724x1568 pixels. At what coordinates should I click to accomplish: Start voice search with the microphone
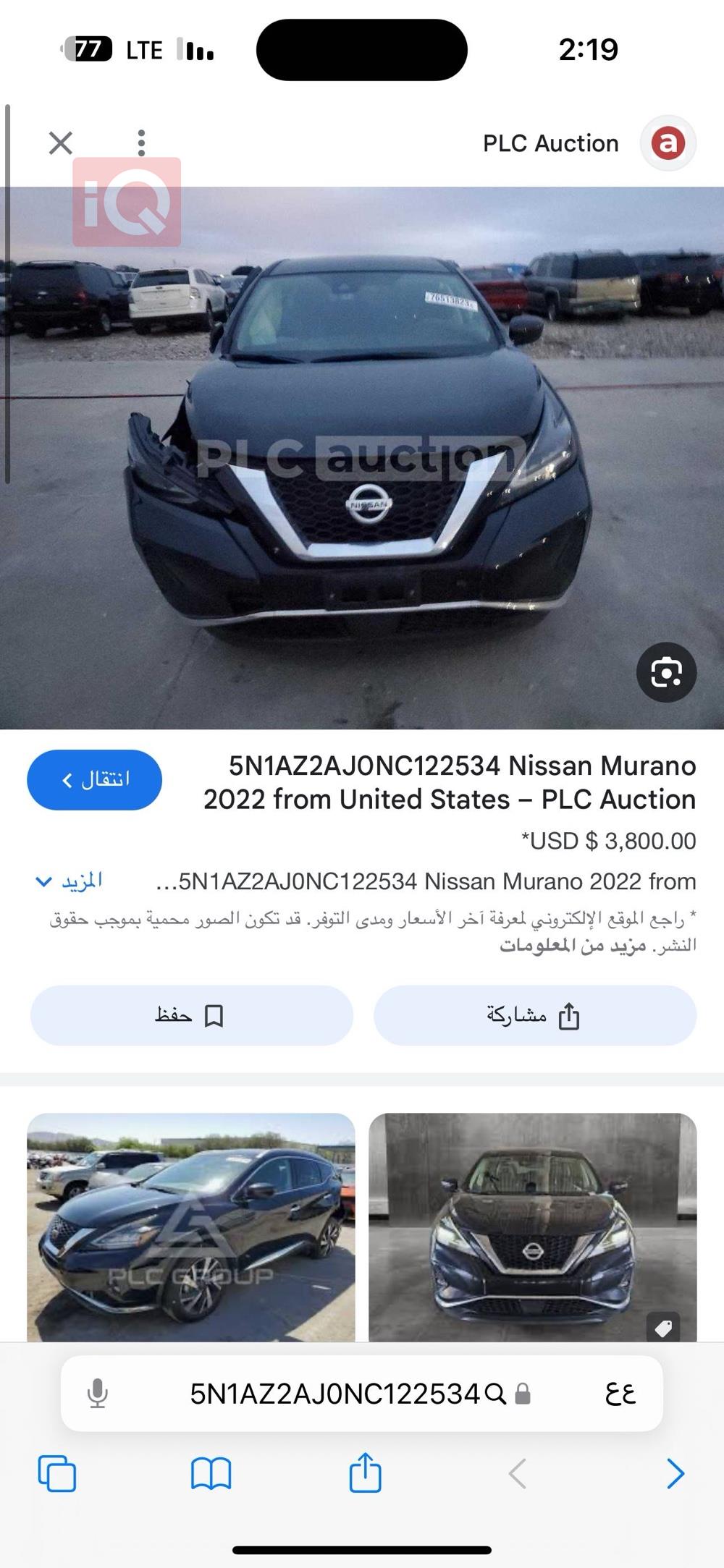click(98, 1394)
